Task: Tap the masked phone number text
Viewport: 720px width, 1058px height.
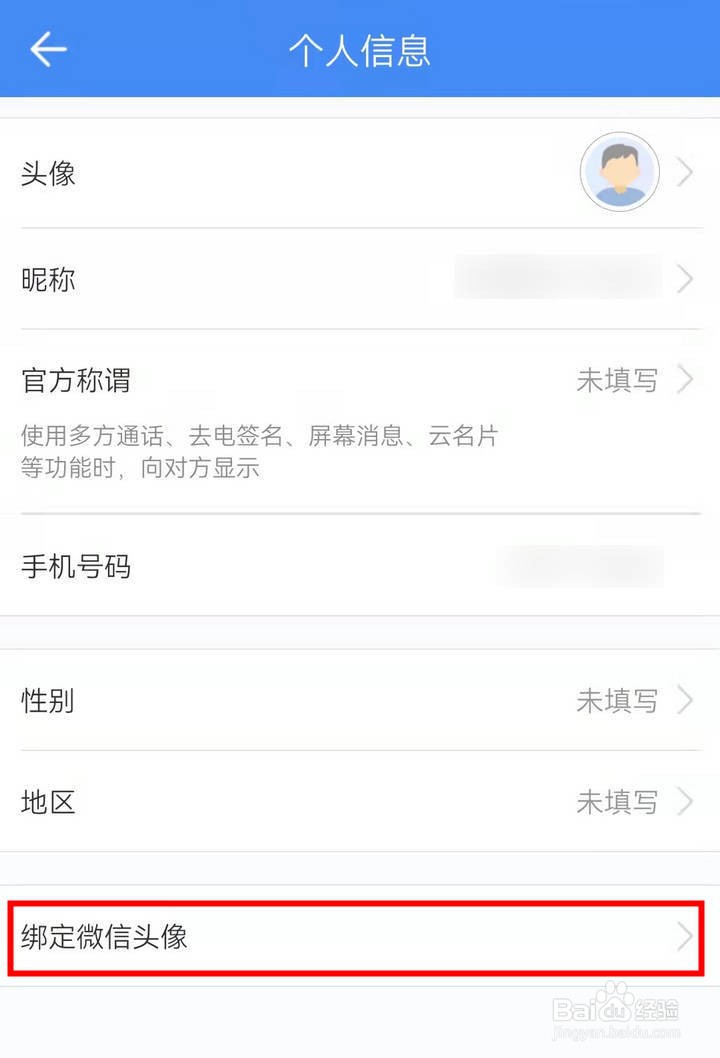Action: tap(580, 566)
